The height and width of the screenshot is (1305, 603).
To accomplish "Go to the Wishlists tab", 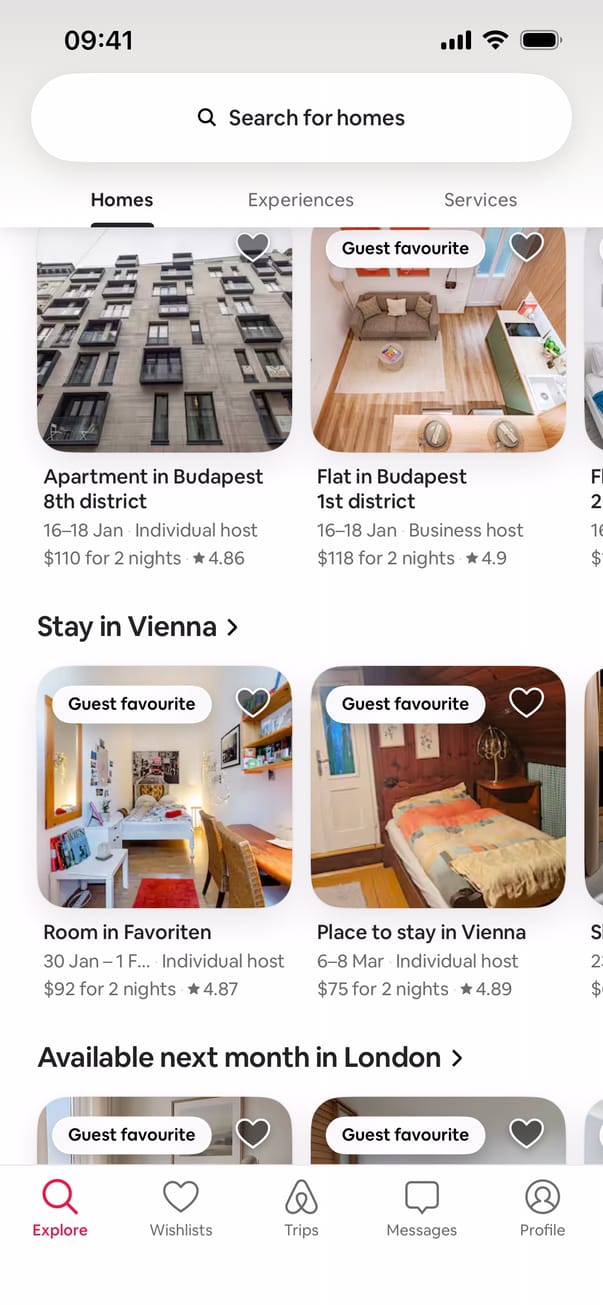I will pos(181,1208).
